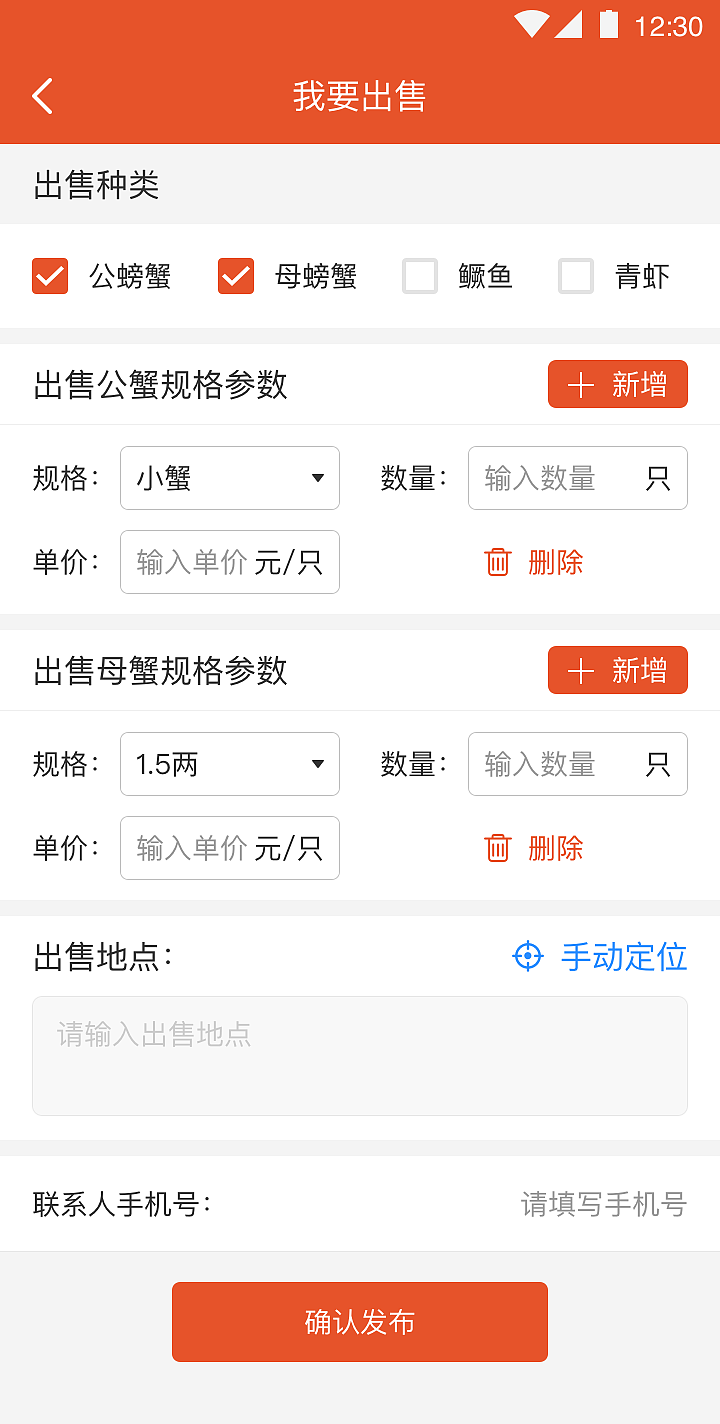Open the 1.5两 specification dropdown
Screen dimensions: 720x1424
229,764
